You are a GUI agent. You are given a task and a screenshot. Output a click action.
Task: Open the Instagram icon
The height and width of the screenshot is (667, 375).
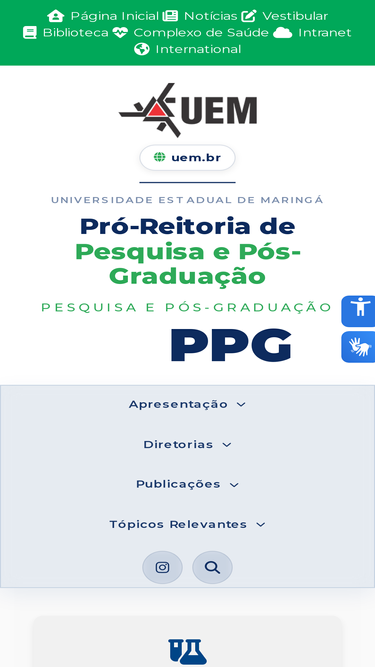[162, 567]
